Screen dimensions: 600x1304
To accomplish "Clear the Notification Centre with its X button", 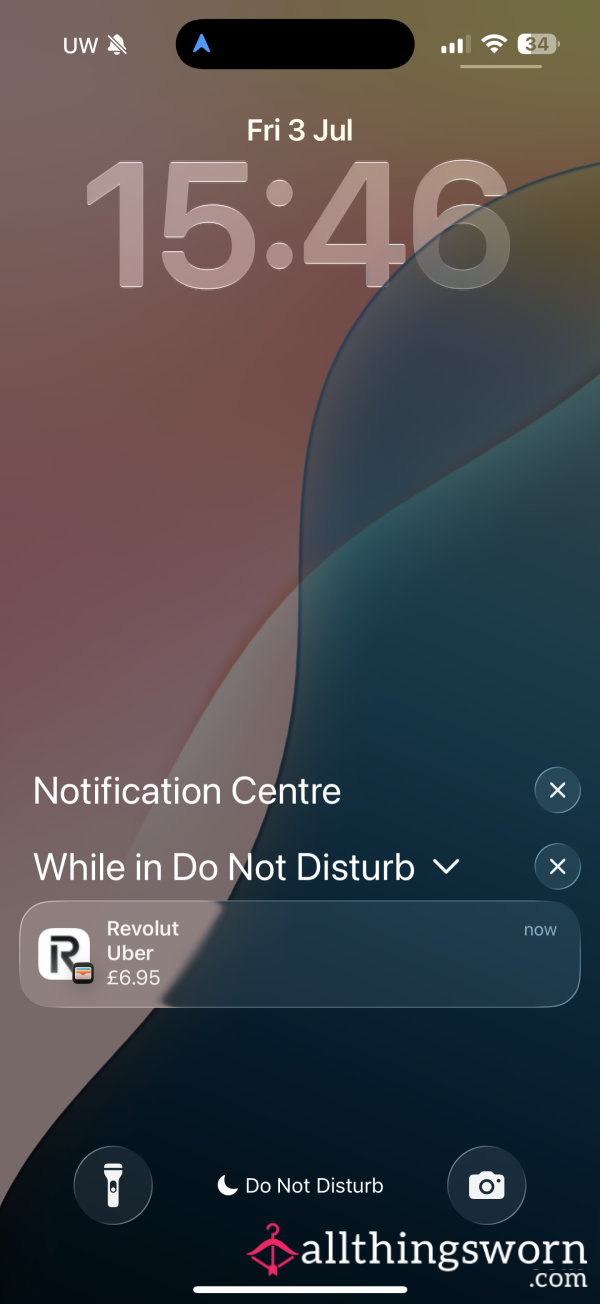I will (x=557, y=791).
